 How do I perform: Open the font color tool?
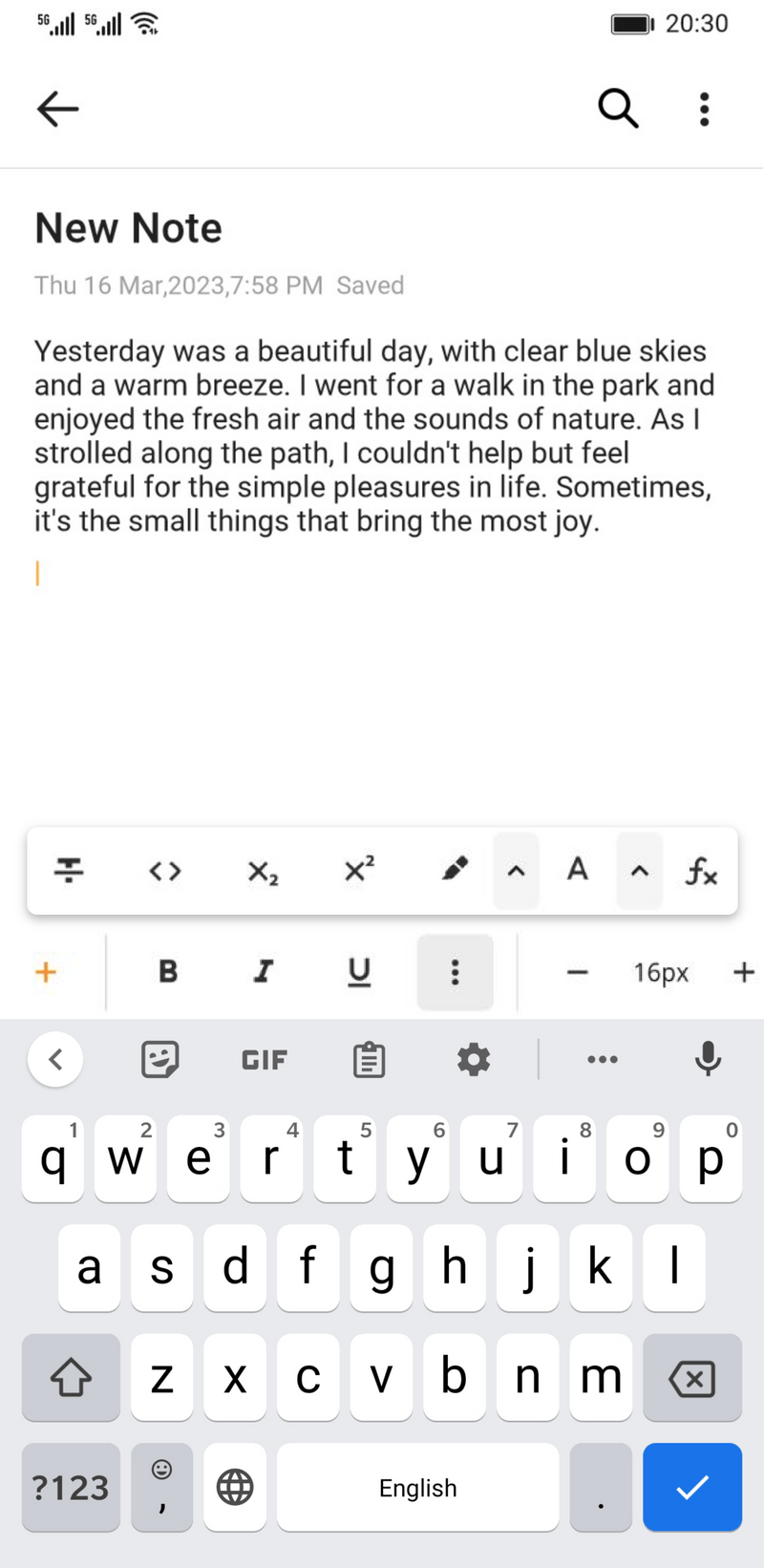click(x=577, y=870)
